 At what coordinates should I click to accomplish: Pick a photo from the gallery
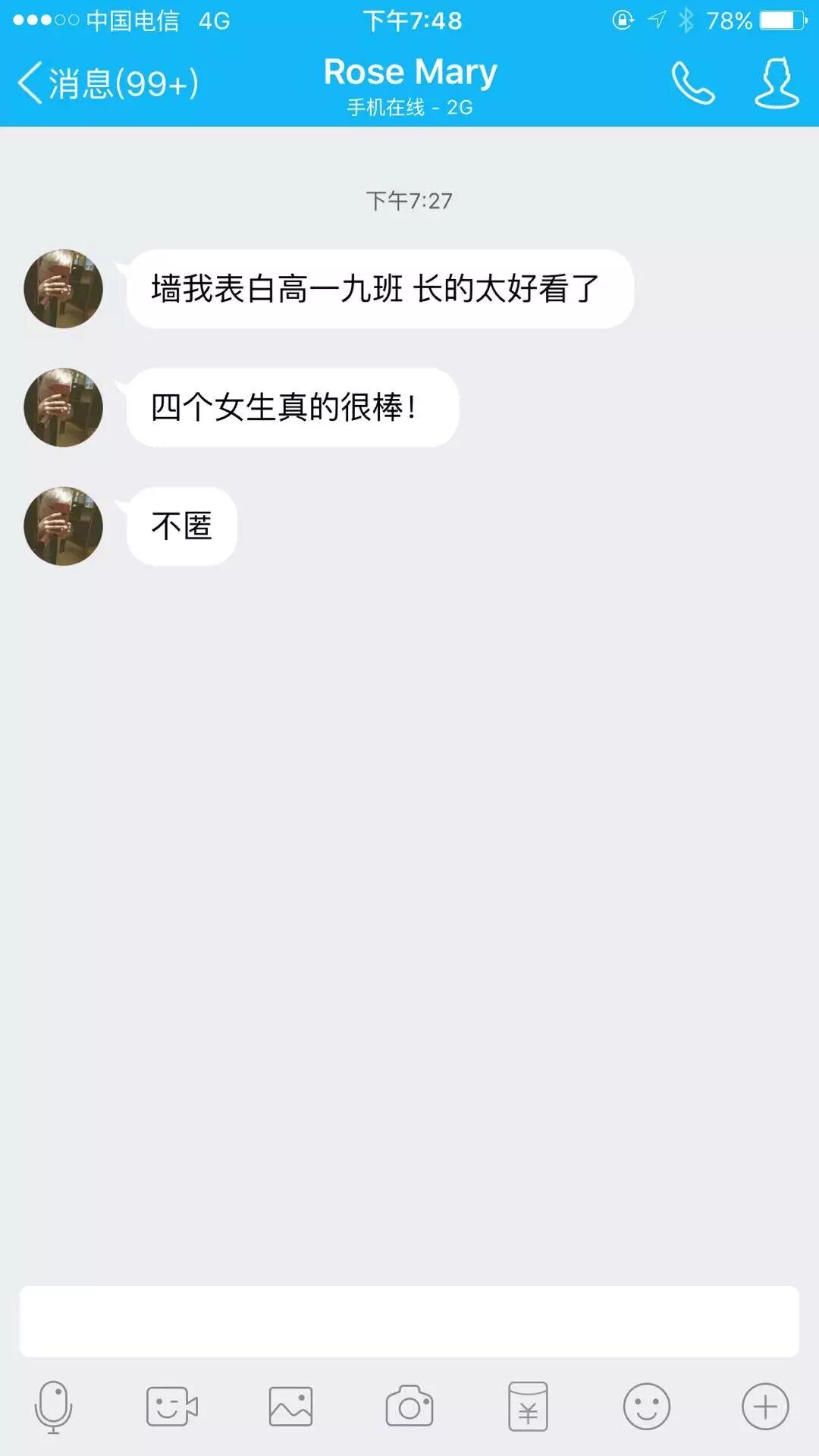pos(290,1407)
